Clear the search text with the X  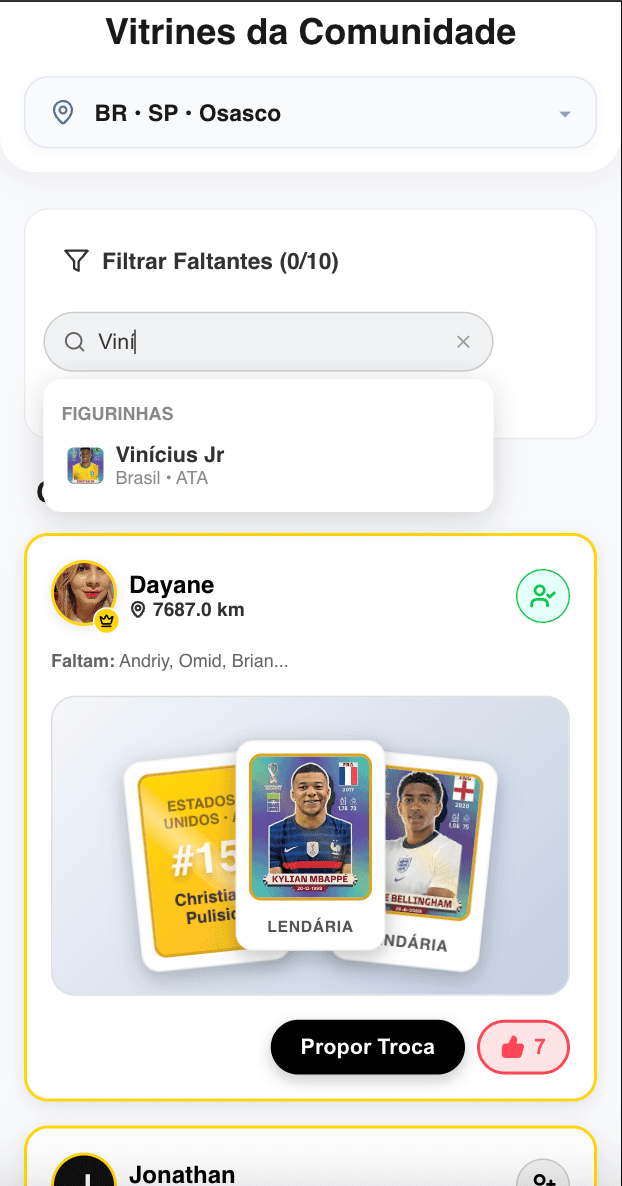(463, 342)
